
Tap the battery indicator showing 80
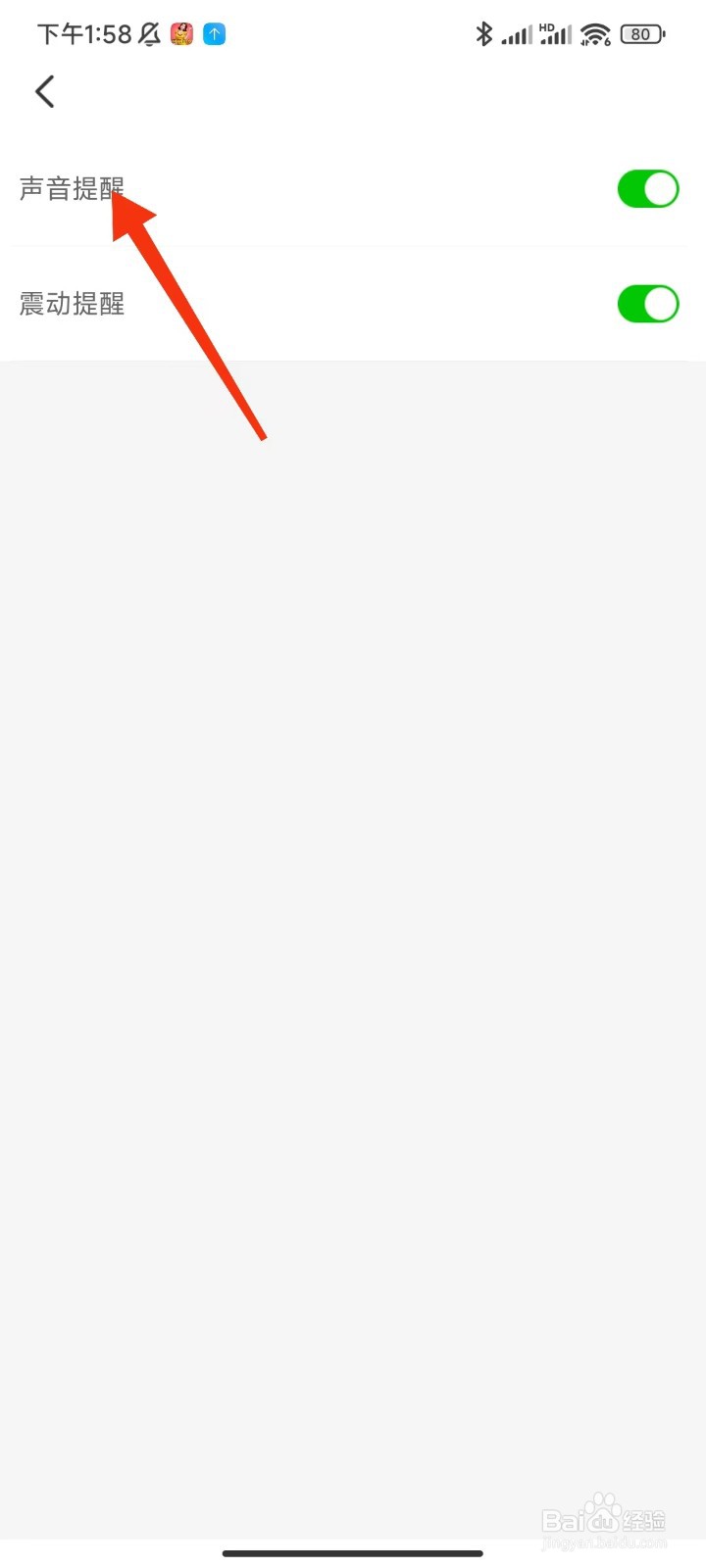coord(641,33)
